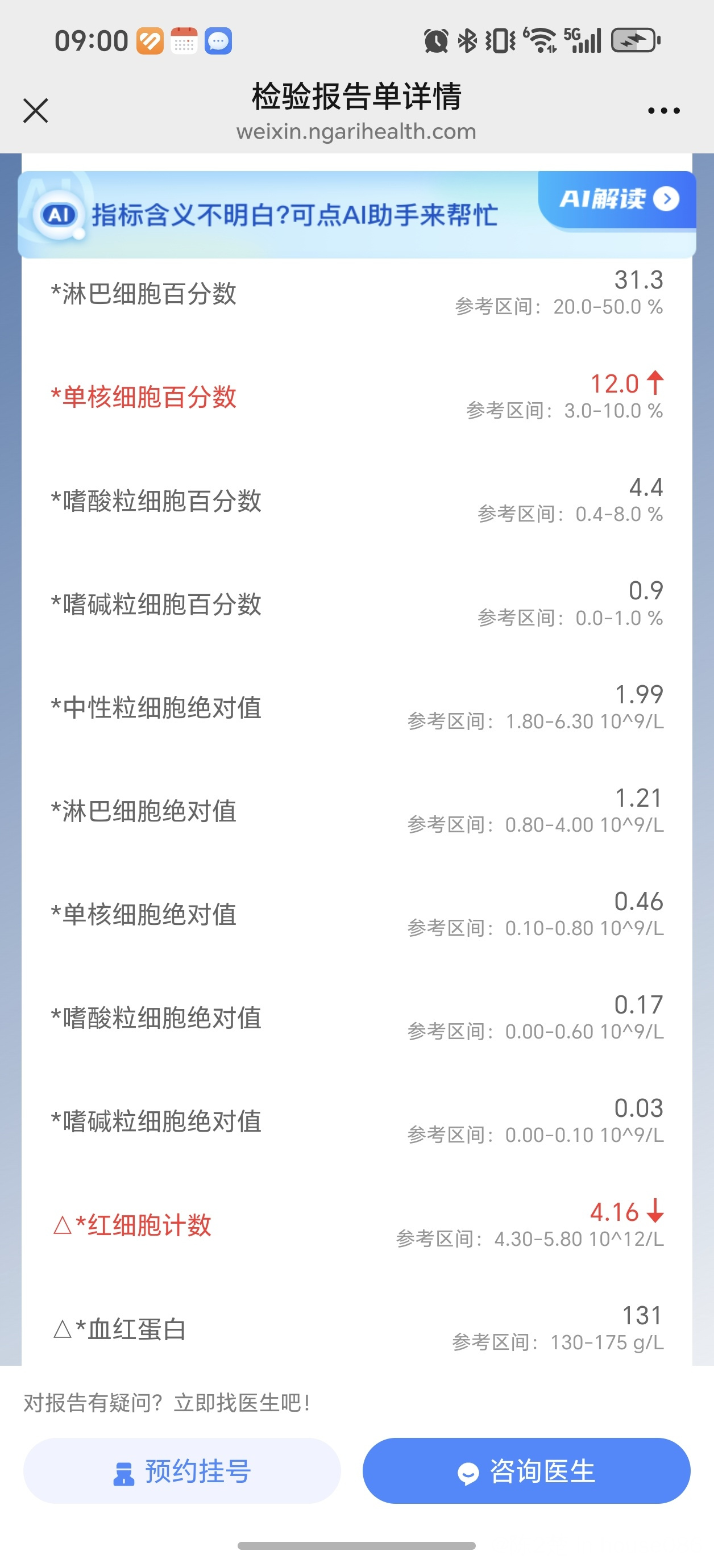Close the lab report detail page
Viewport: 714px width, 1568px height.
[35, 111]
